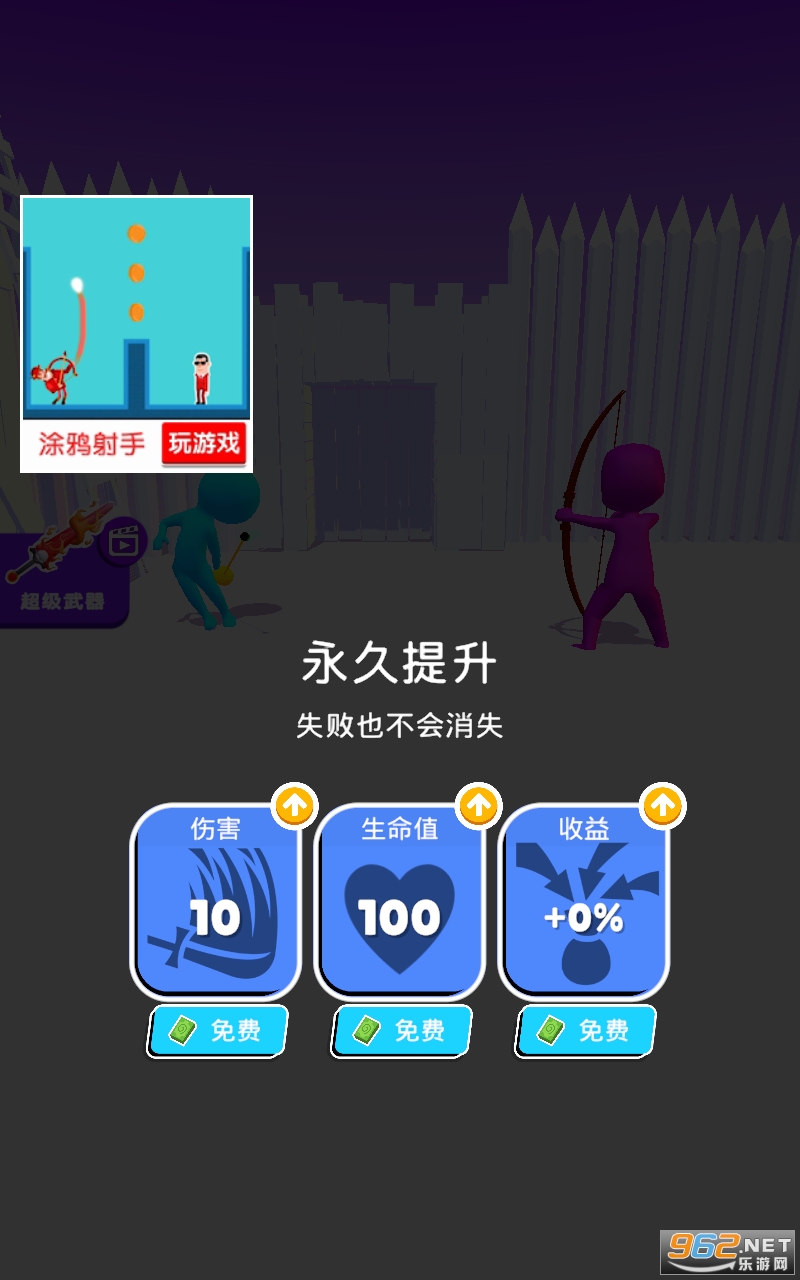The width and height of the screenshot is (800, 1280).
Task: Tap 免费 button under 生命值
Action: 402,1031
